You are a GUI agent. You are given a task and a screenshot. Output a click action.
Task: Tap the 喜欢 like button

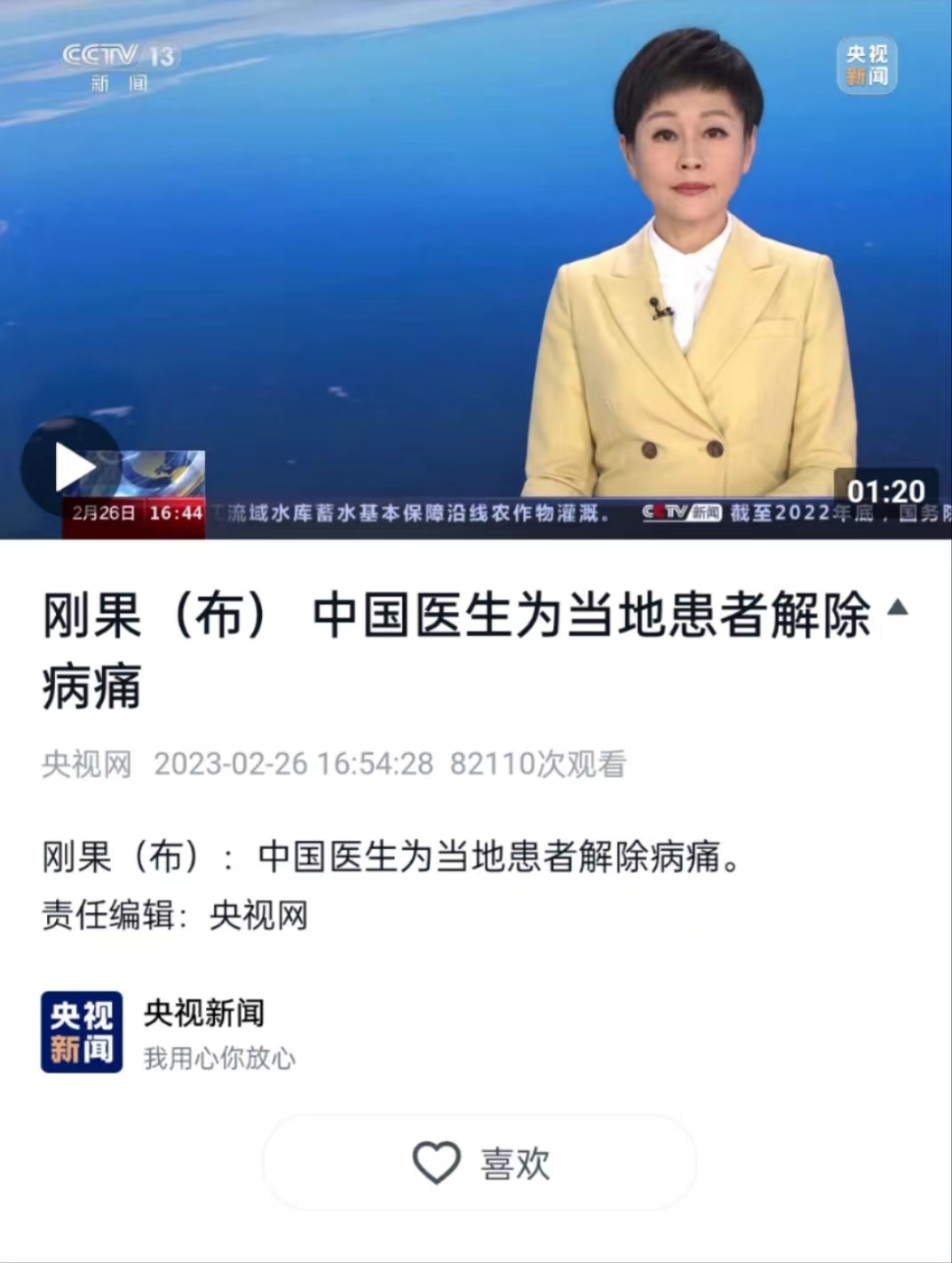coord(480,1163)
